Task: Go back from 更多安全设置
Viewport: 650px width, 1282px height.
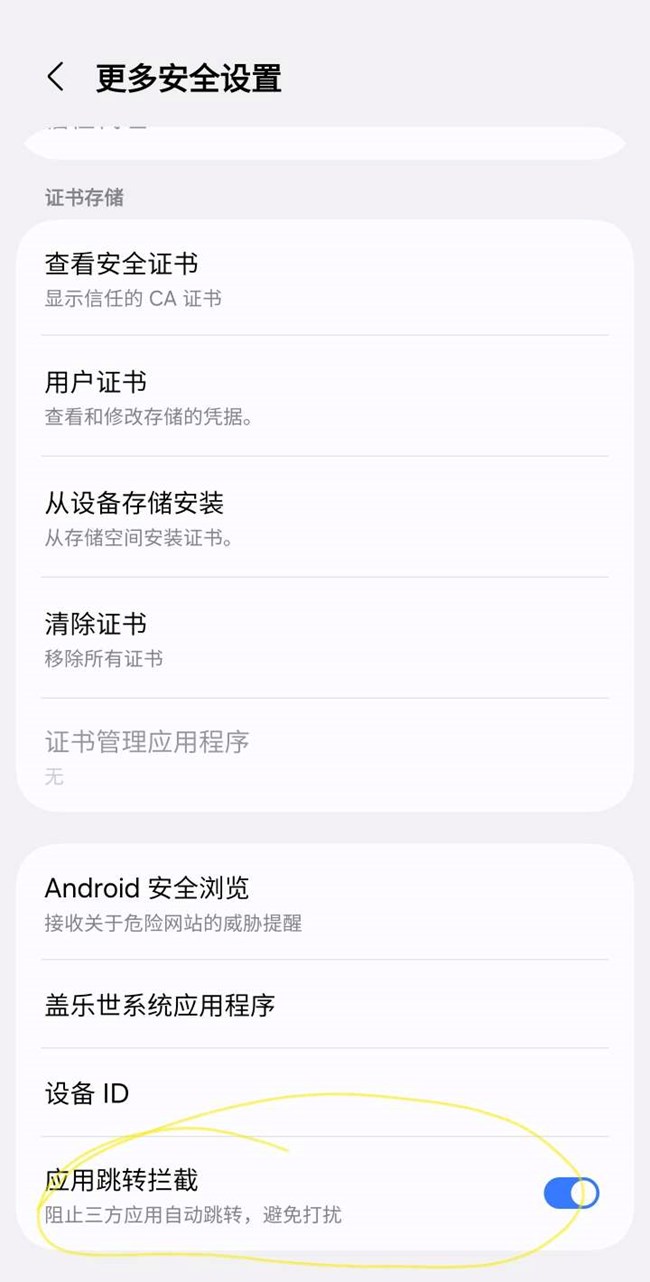Action: [56, 77]
